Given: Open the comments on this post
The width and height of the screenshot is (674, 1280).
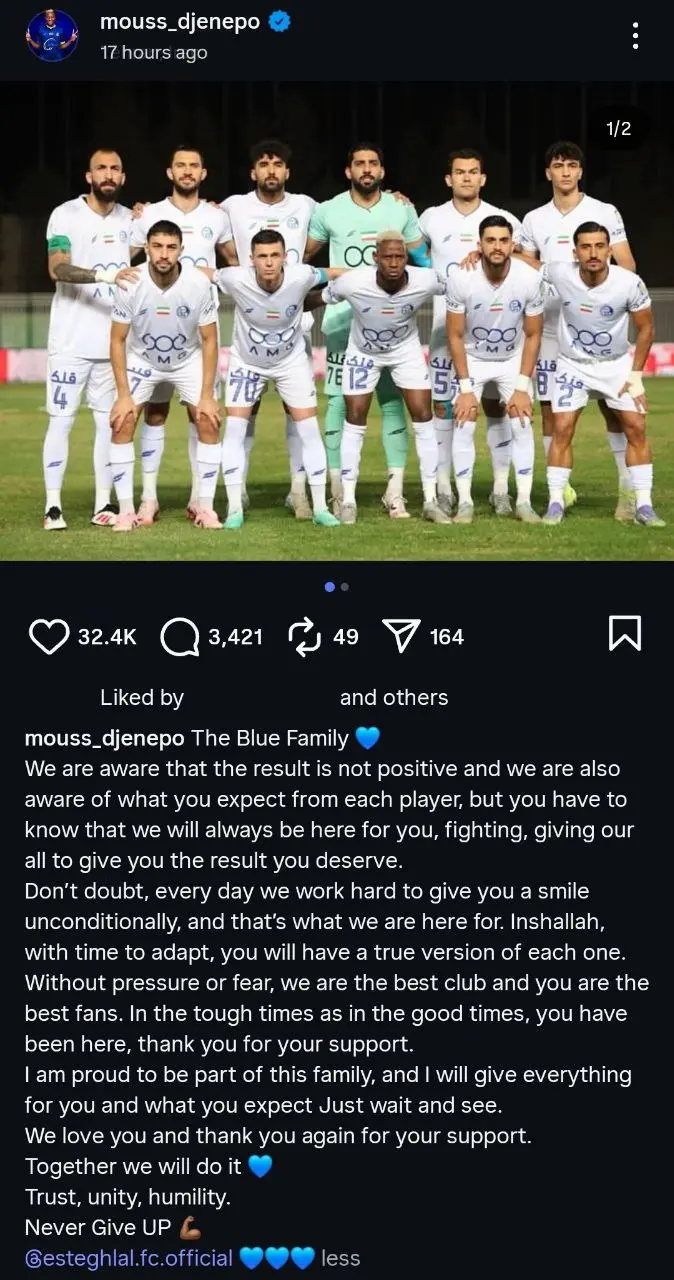Looking at the screenshot, I should 180,636.
